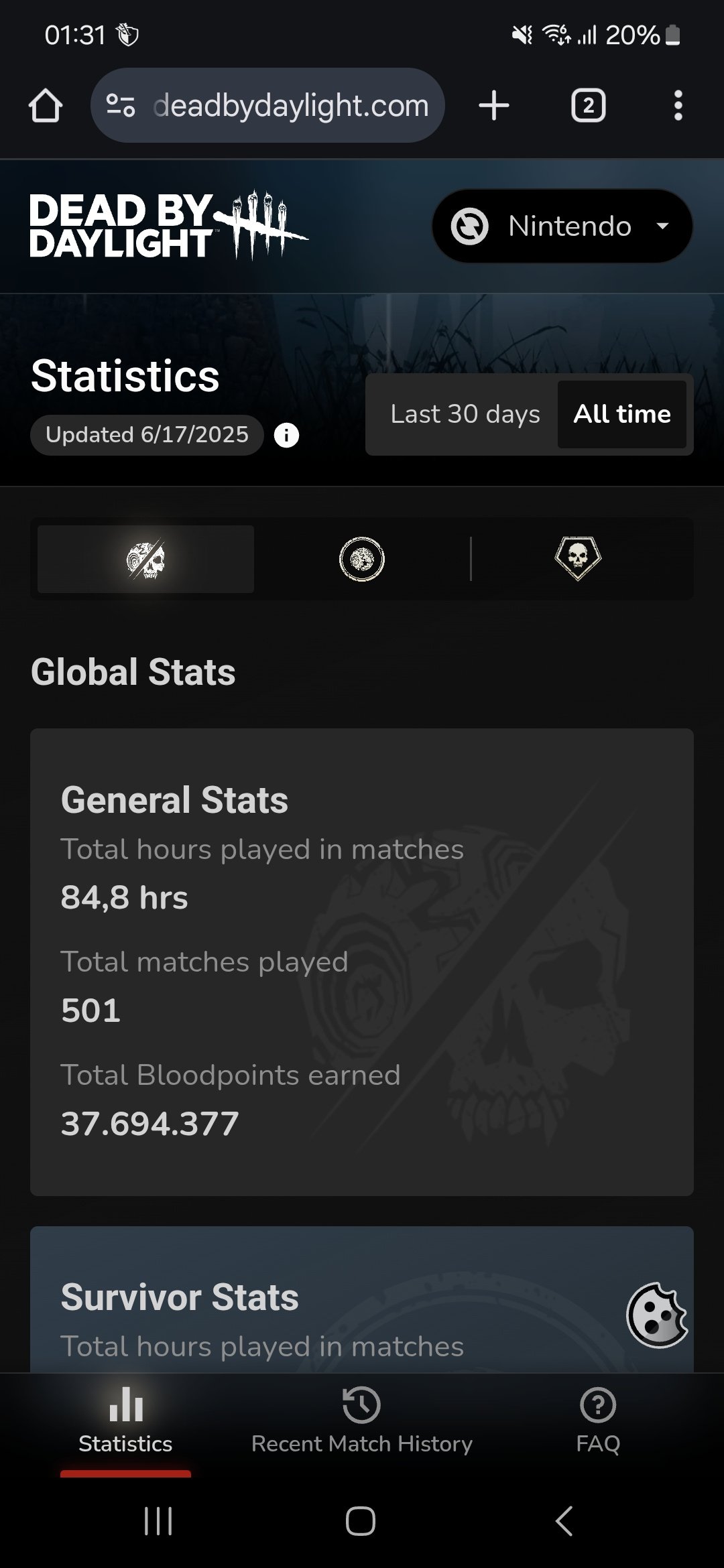The width and height of the screenshot is (724, 1568).
Task: Click the Survivor Stats mask icon
Action: pyautogui.click(x=656, y=1313)
